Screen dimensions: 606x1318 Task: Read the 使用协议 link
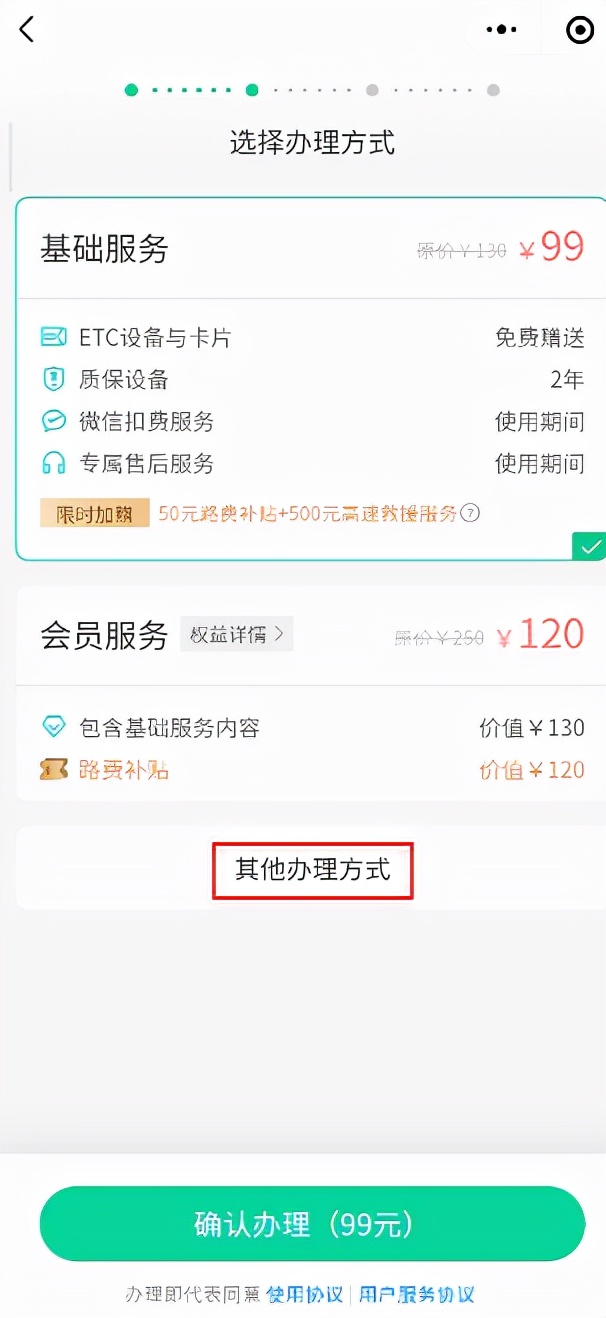(x=305, y=1294)
